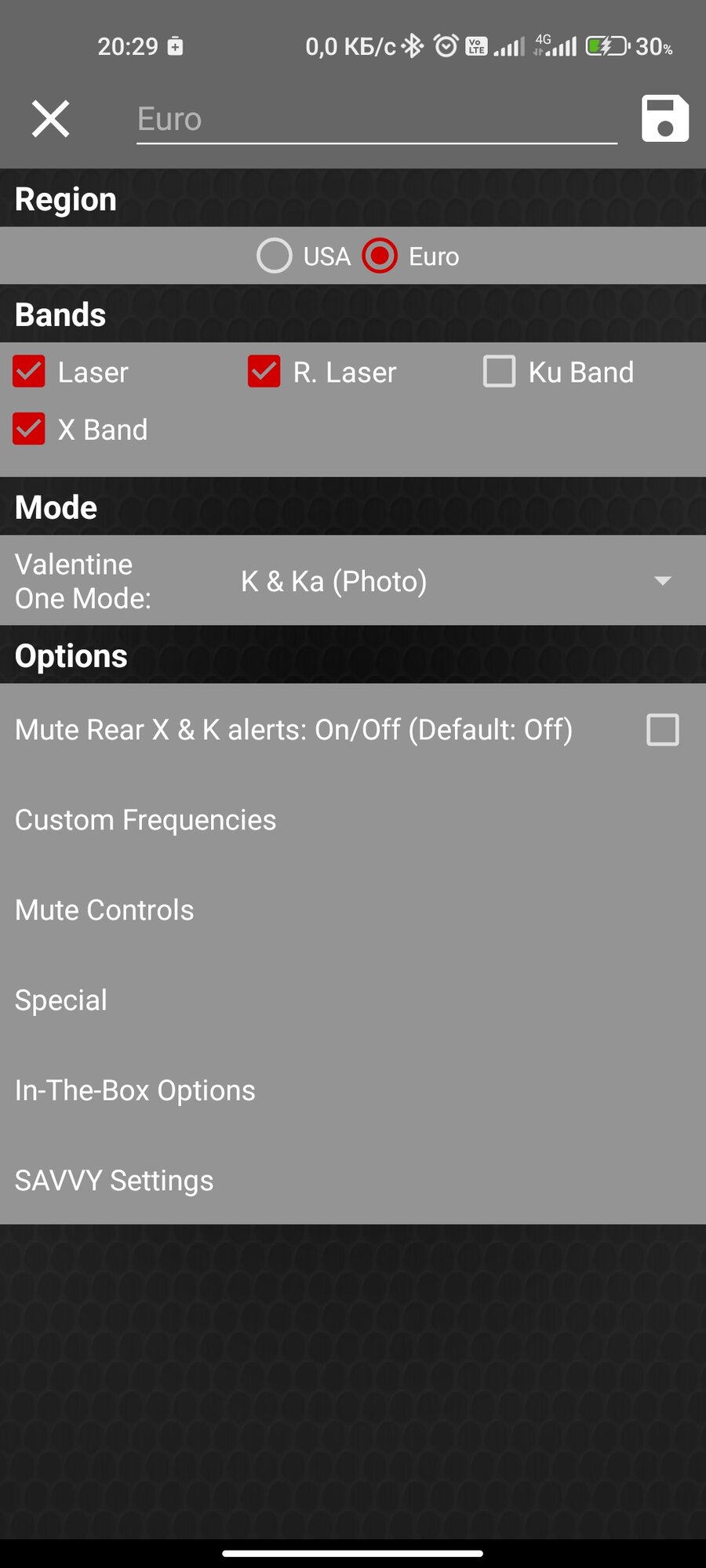Open Mute Controls
The height and width of the screenshot is (1568, 706).
click(353, 910)
